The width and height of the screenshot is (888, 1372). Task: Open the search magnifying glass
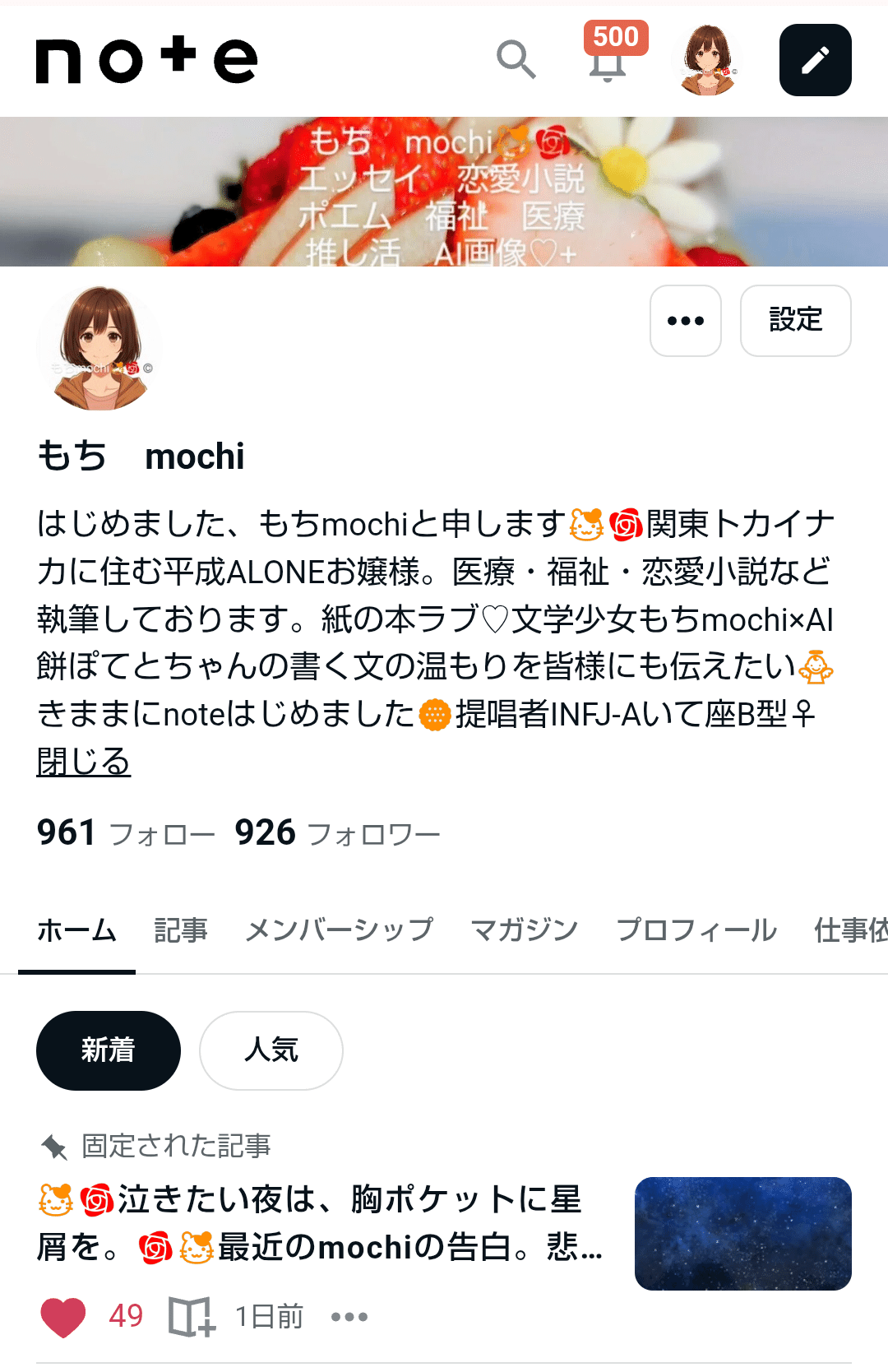[x=516, y=59]
